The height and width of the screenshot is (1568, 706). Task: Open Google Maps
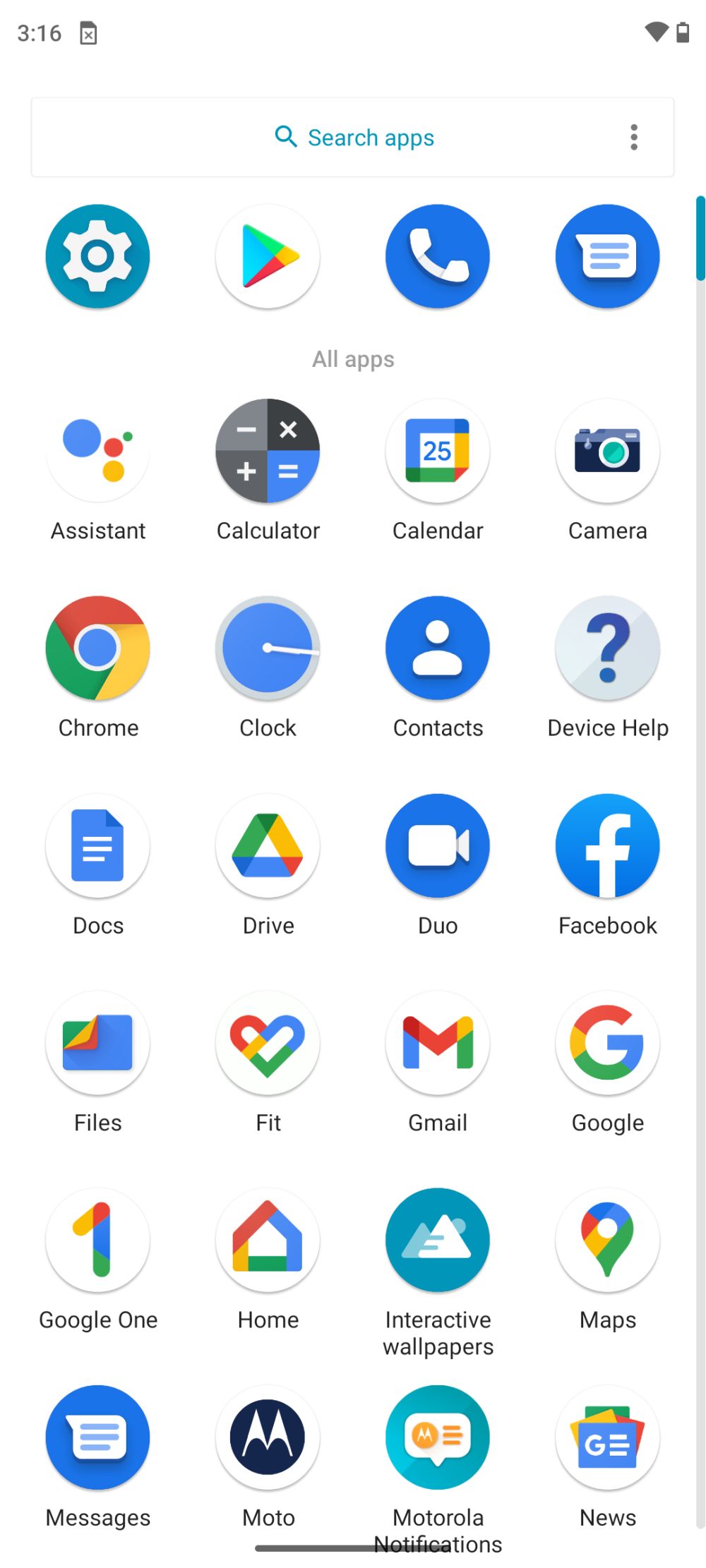(x=607, y=1240)
